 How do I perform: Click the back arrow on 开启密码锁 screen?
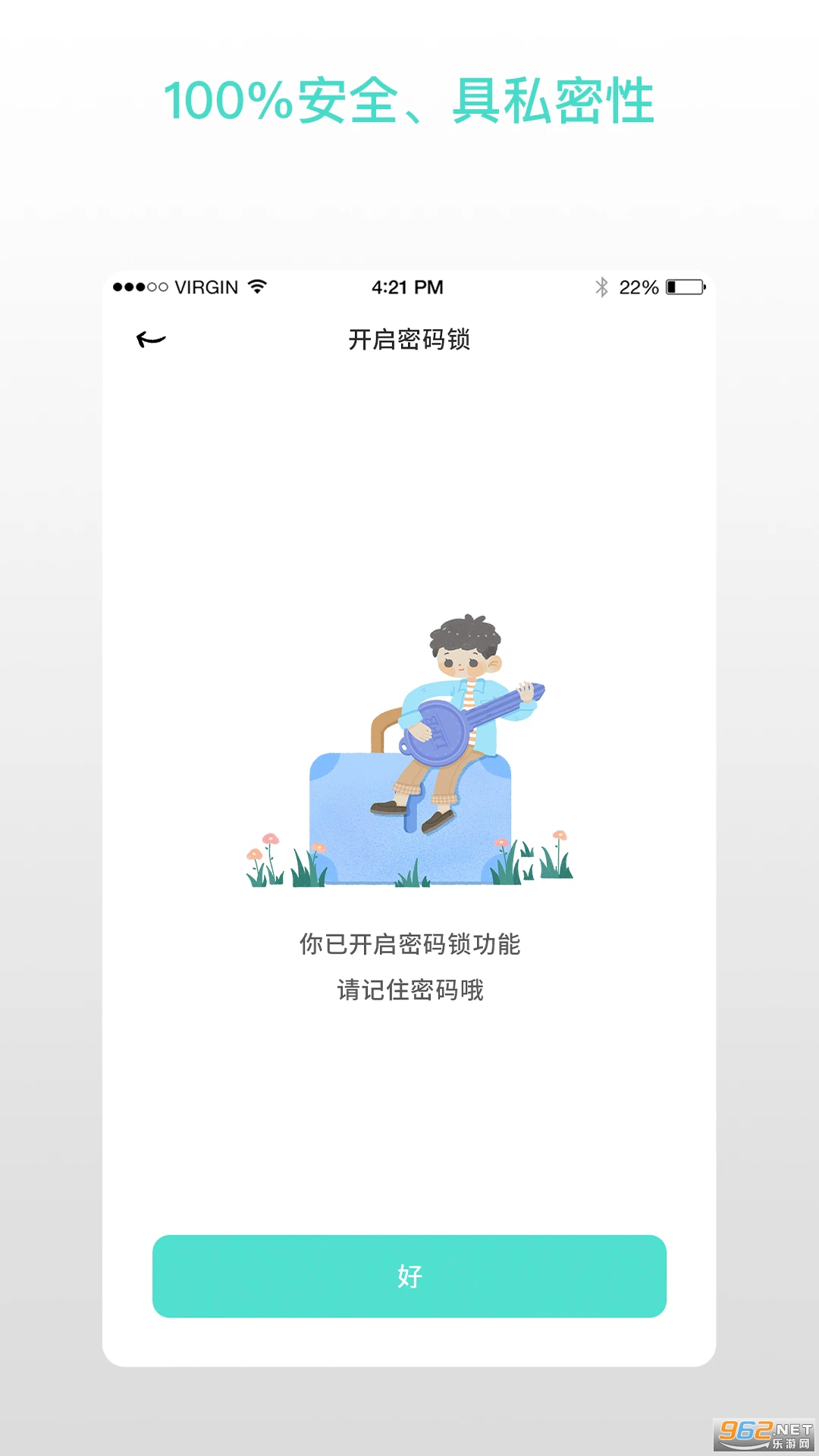[152, 339]
